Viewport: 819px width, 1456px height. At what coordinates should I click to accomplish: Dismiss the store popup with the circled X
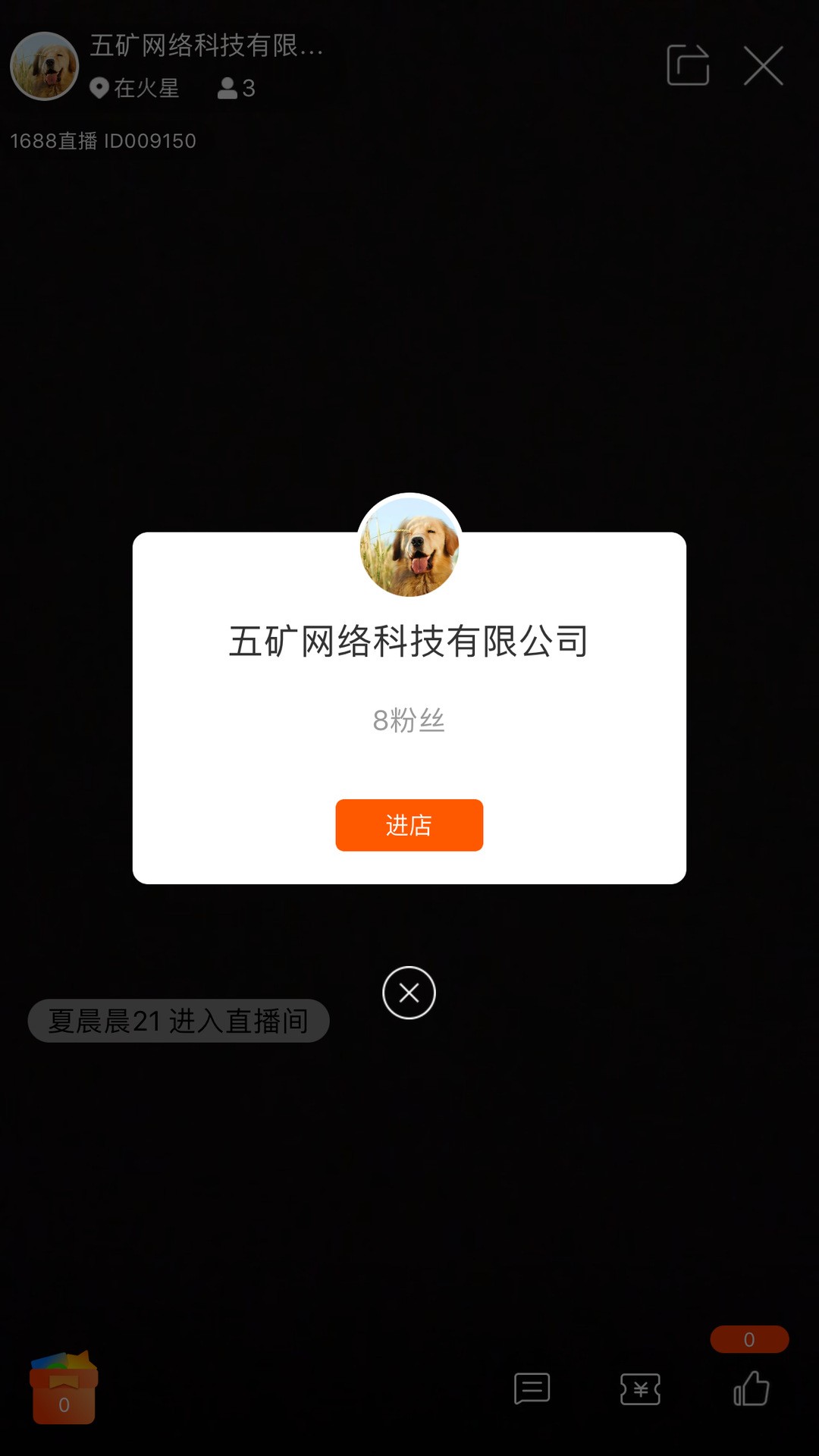[x=409, y=993]
